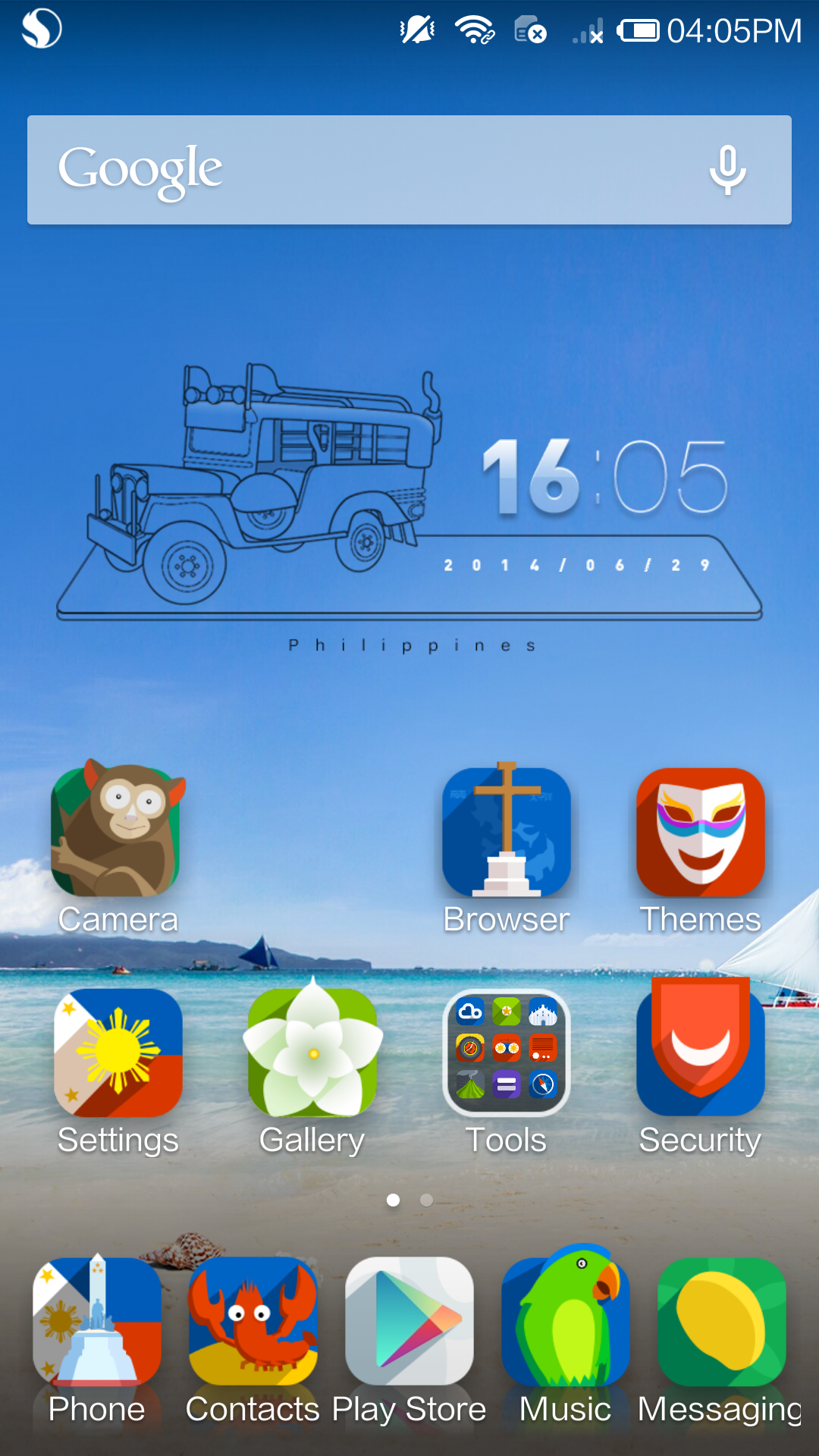
Task: Open the Google search box
Action: (x=364, y=170)
